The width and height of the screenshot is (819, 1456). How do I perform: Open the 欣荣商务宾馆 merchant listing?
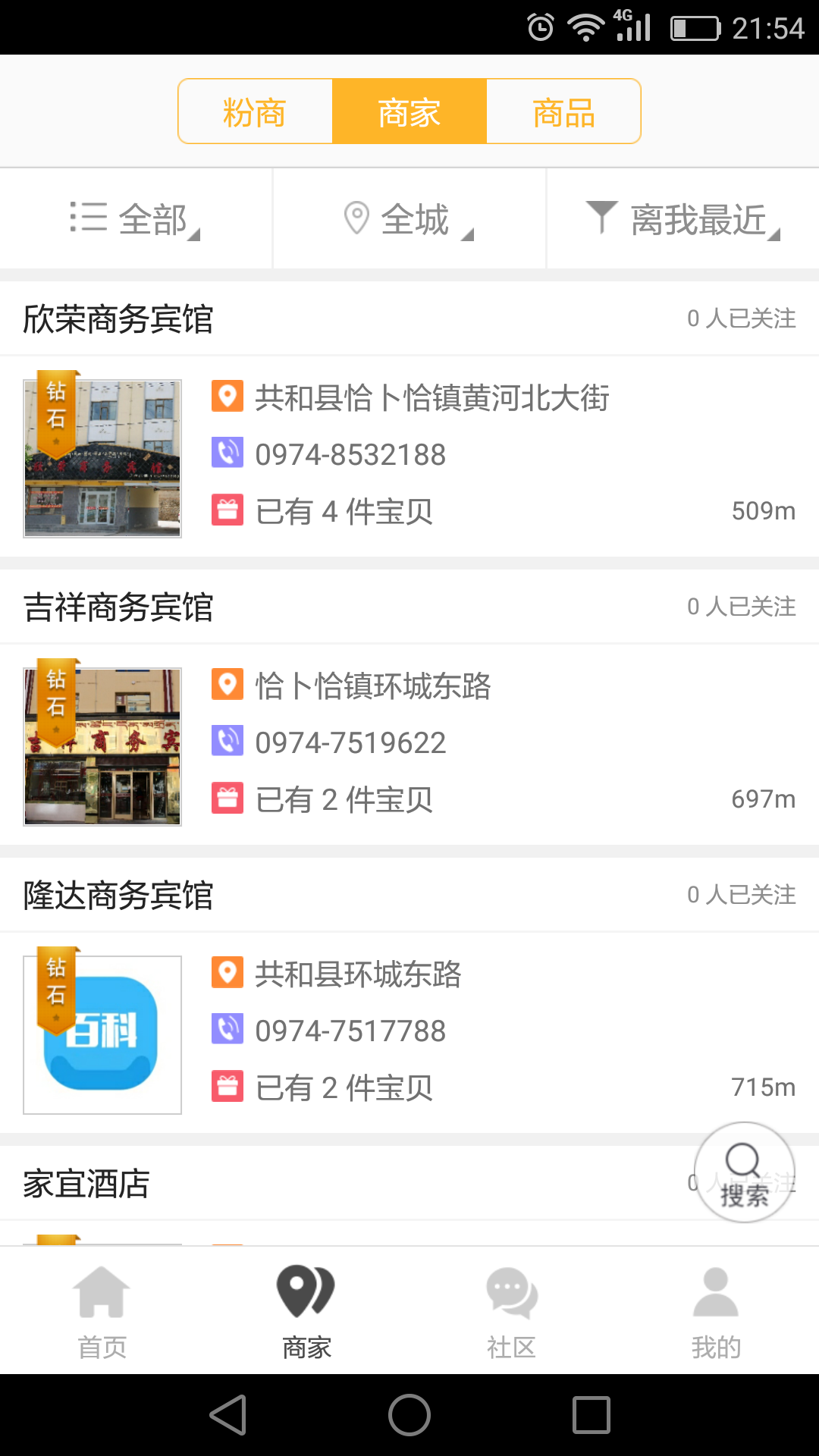click(x=118, y=319)
